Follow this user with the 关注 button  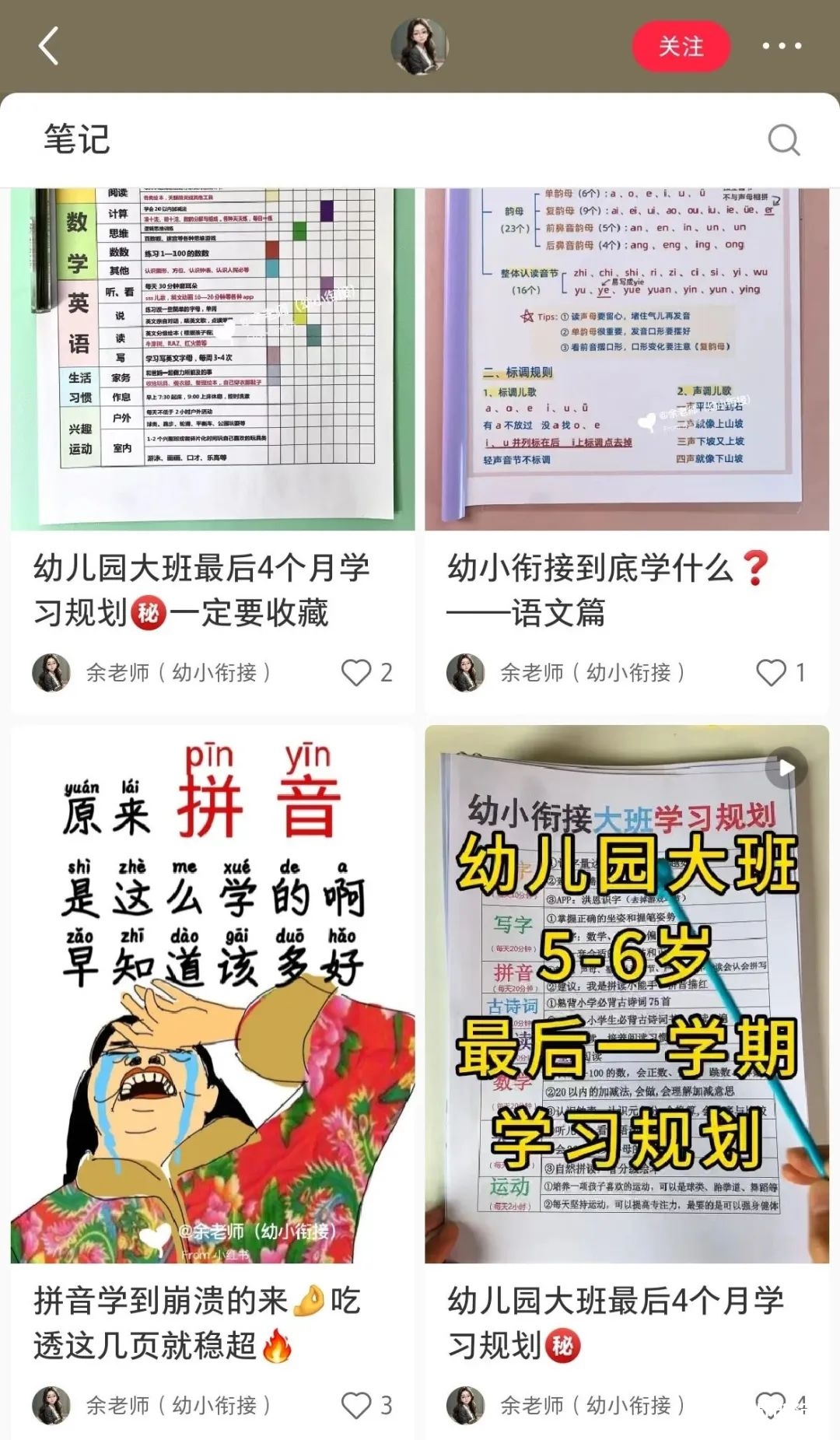[x=681, y=47]
